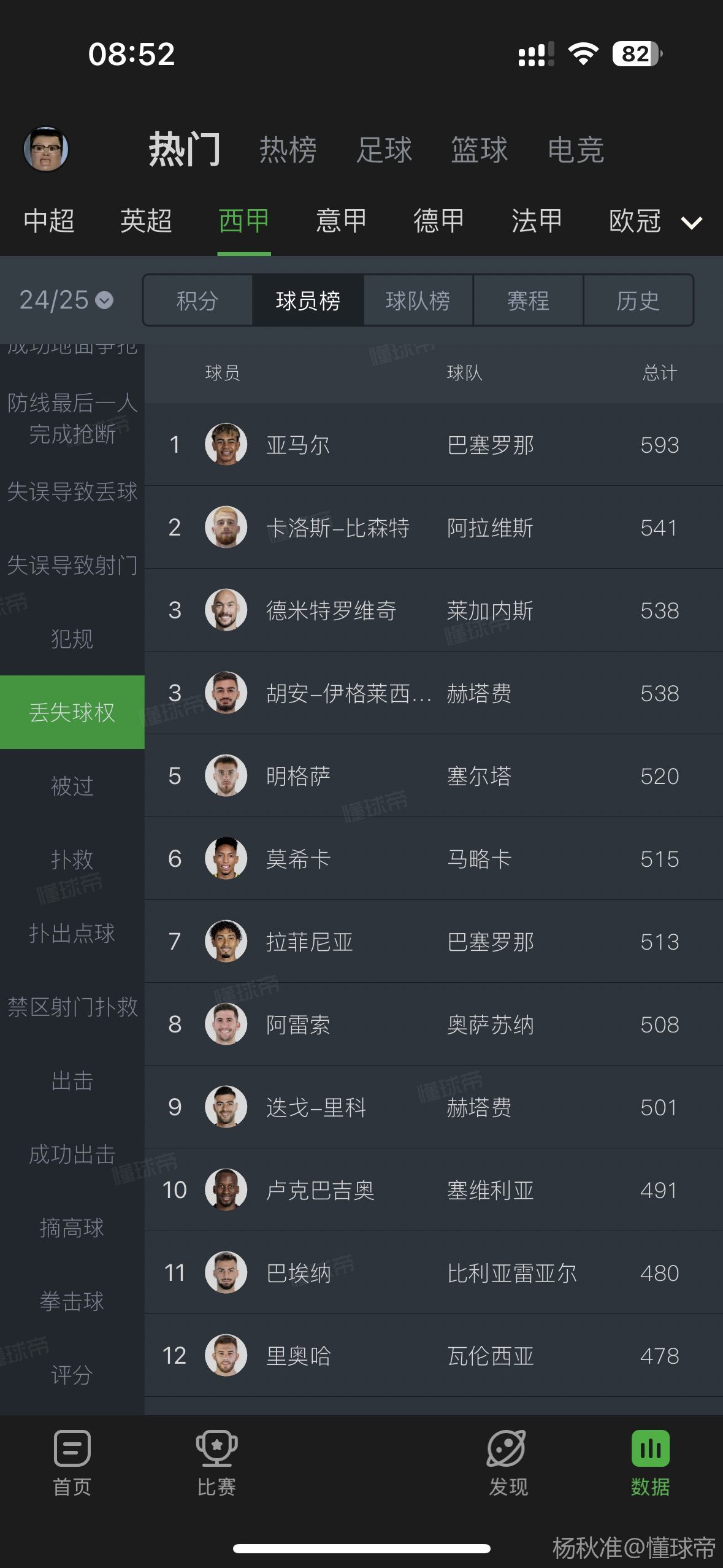This screenshot has width=723, height=1568.
Task: Switch to the 篮球 top tab
Action: 480,150
